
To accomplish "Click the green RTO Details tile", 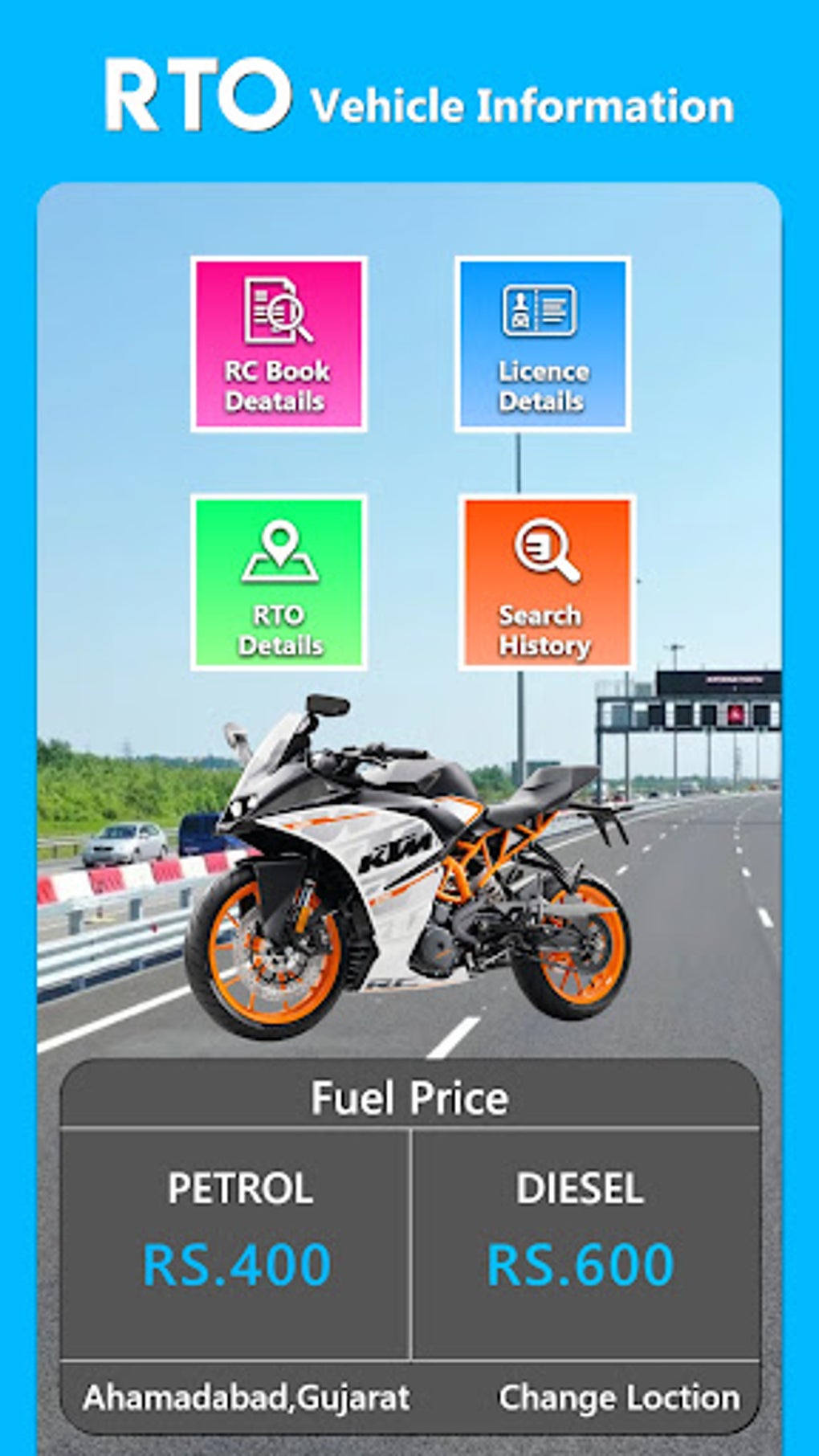I will pyautogui.click(x=279, y=584).
